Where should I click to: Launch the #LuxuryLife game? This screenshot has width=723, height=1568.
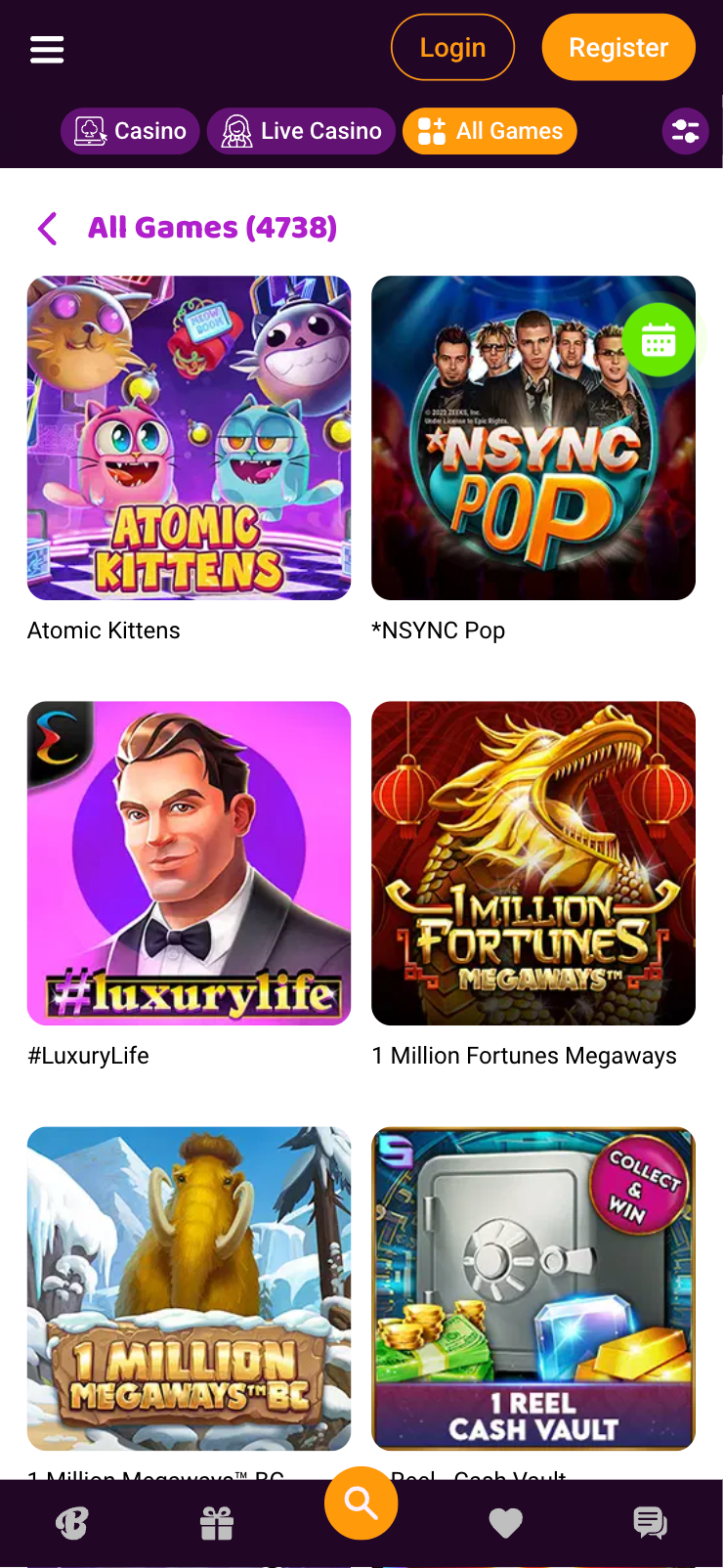189,863
